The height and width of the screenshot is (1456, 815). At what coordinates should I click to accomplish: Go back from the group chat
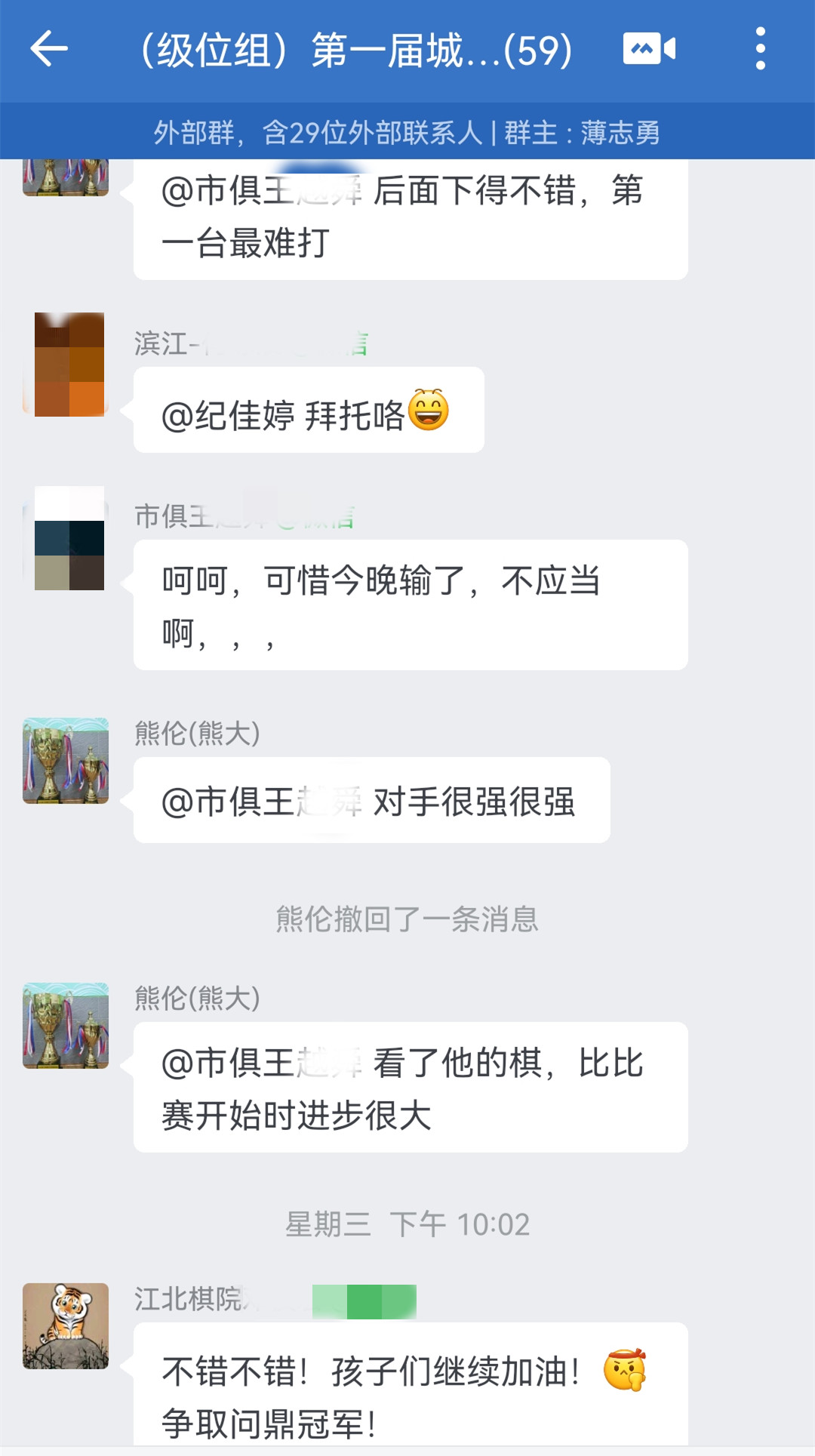click(x=49, y=50)
